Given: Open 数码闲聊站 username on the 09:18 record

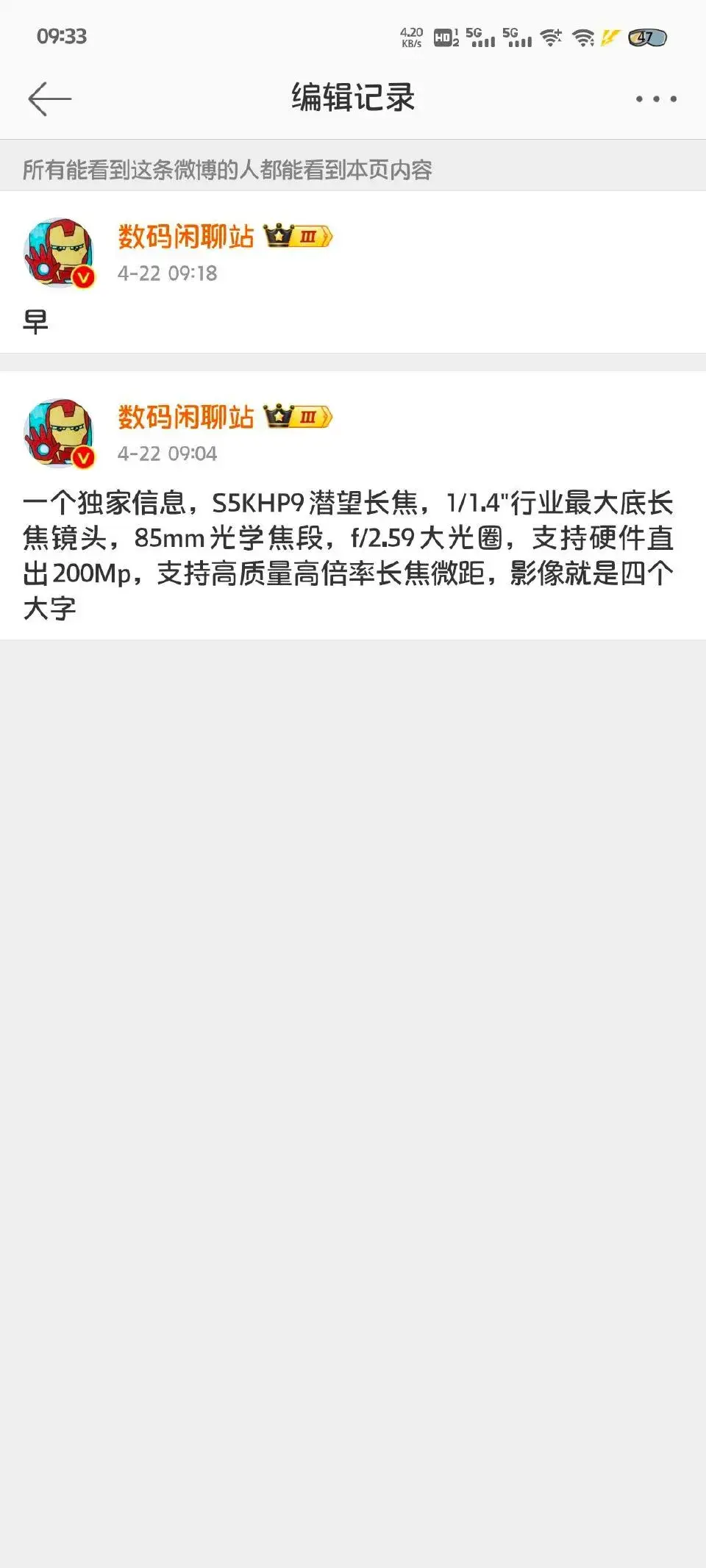Looking at the screenshot, I should 185,237.
